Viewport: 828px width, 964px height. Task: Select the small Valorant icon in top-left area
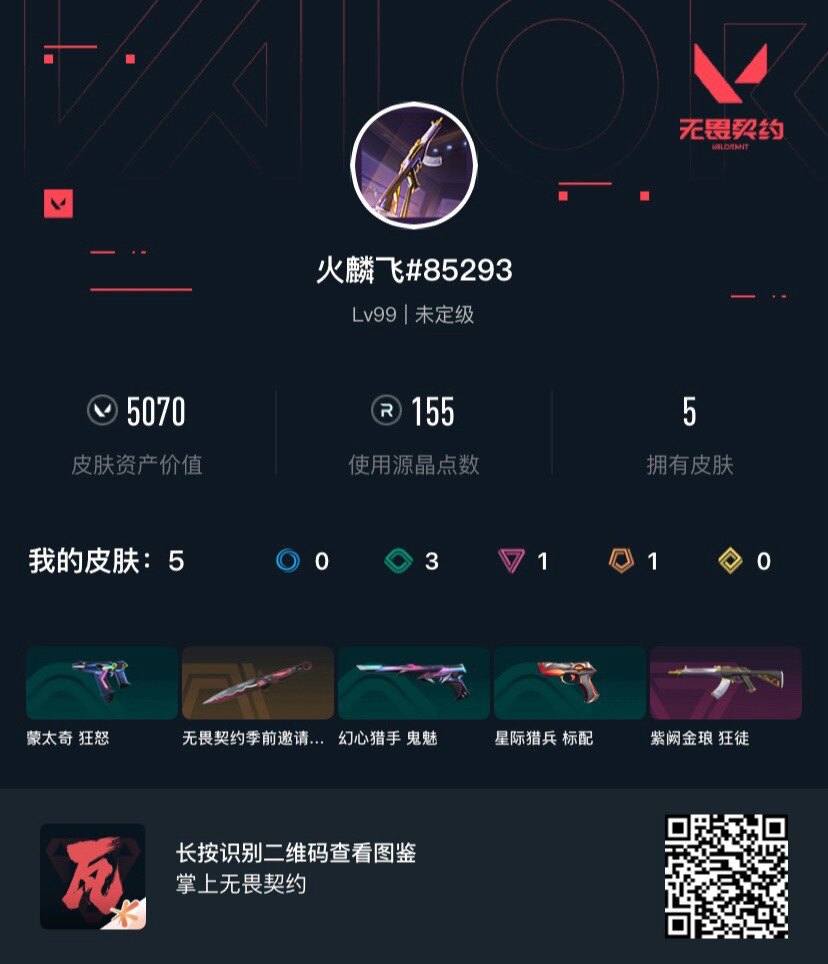click(x=59, y=206)
